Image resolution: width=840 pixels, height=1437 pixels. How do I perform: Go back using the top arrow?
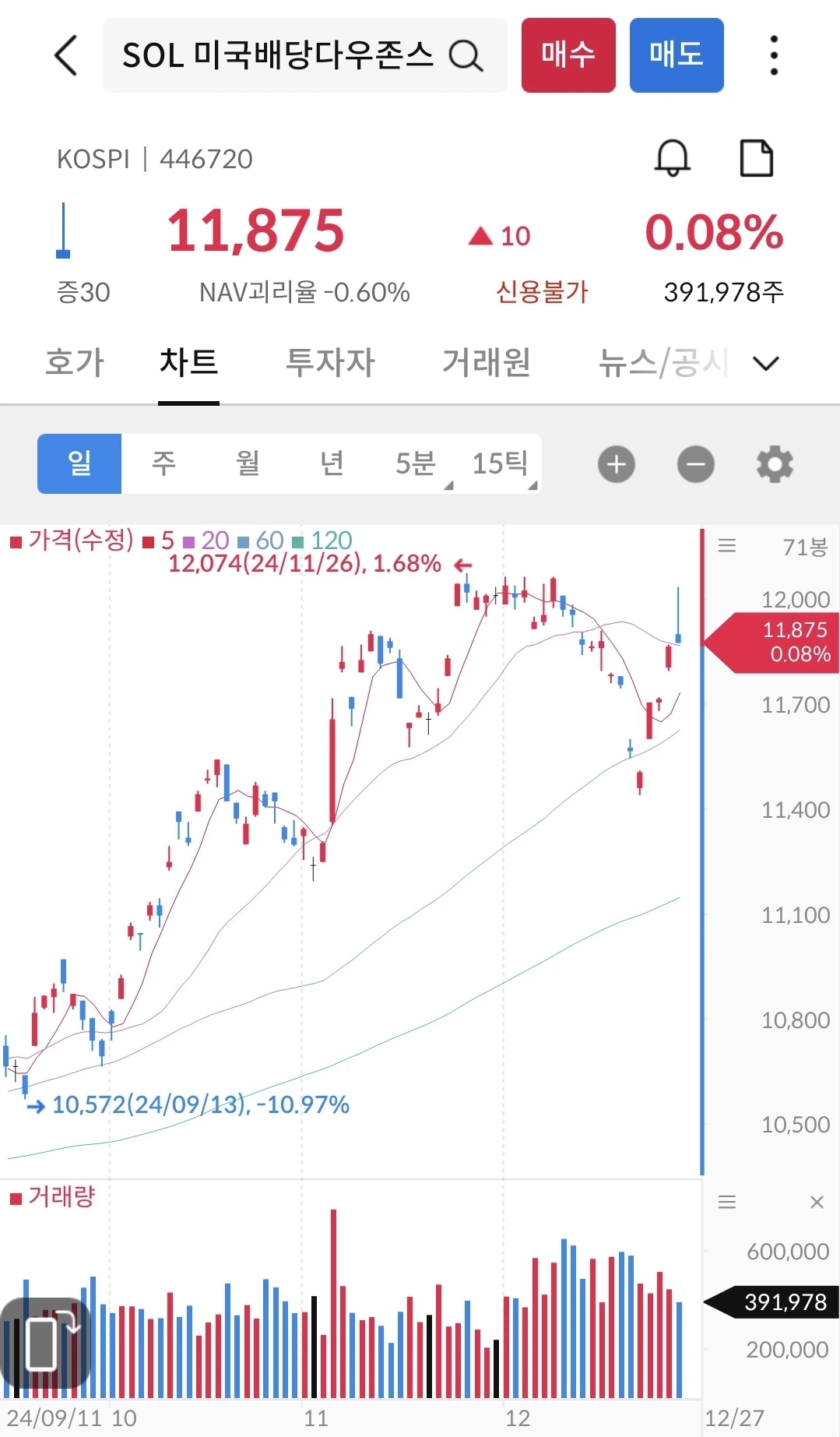tap(66, 55)
